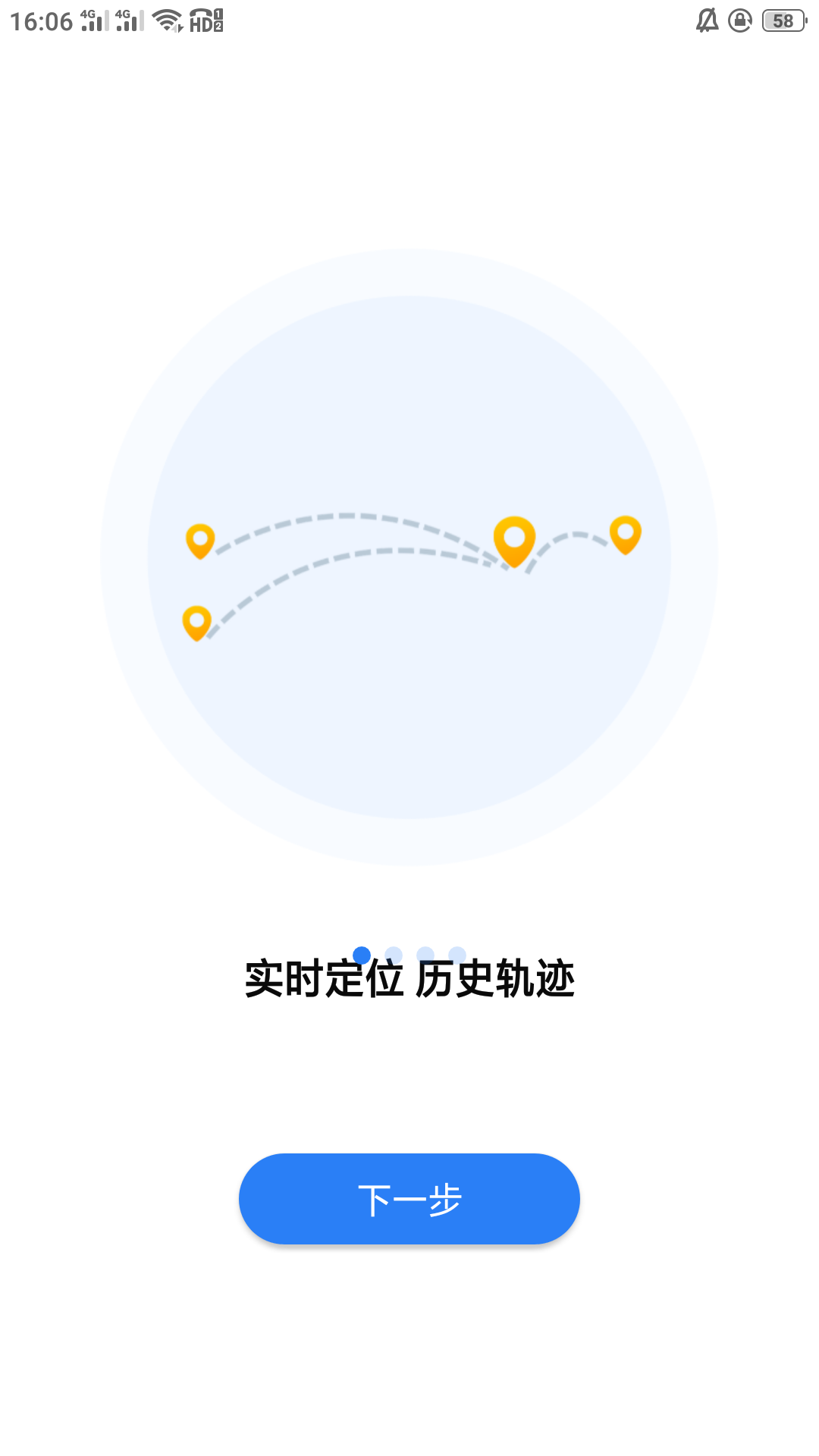The height and width of the screenshot is (1456, 819).
Task: Click the muted notification bell icon
Action: [707, 20]
